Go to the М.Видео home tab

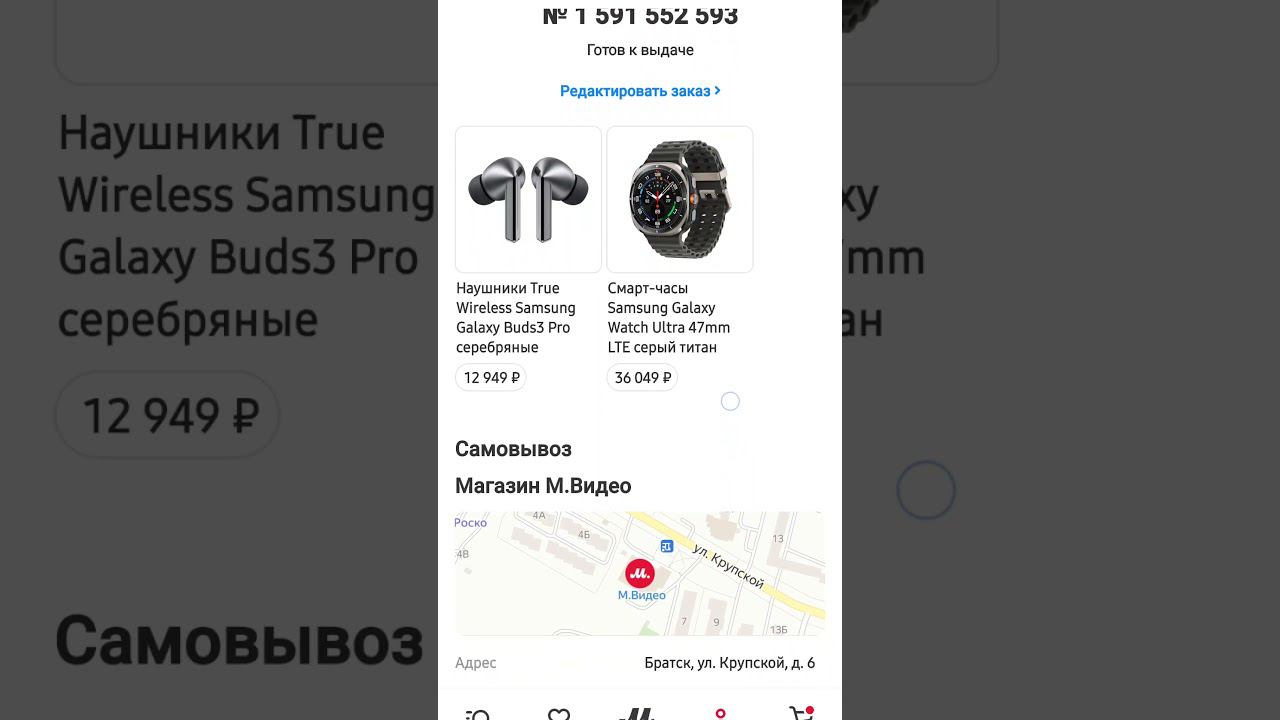(638, 713)
